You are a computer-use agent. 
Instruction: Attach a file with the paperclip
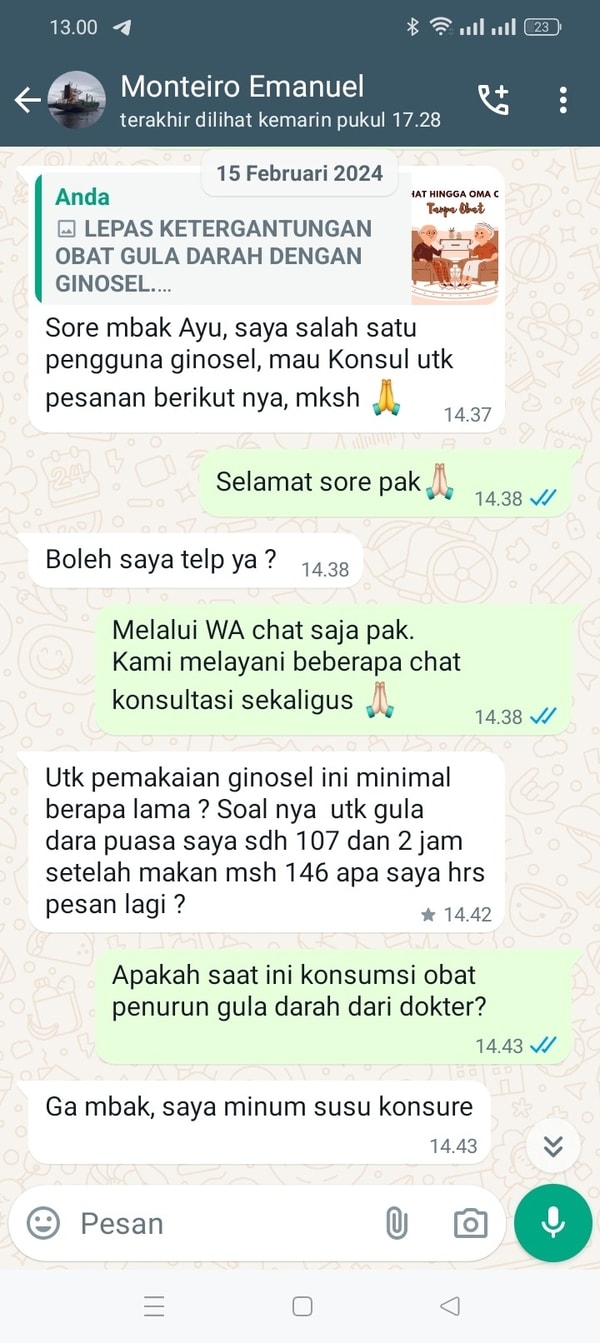click(397, 1223)
